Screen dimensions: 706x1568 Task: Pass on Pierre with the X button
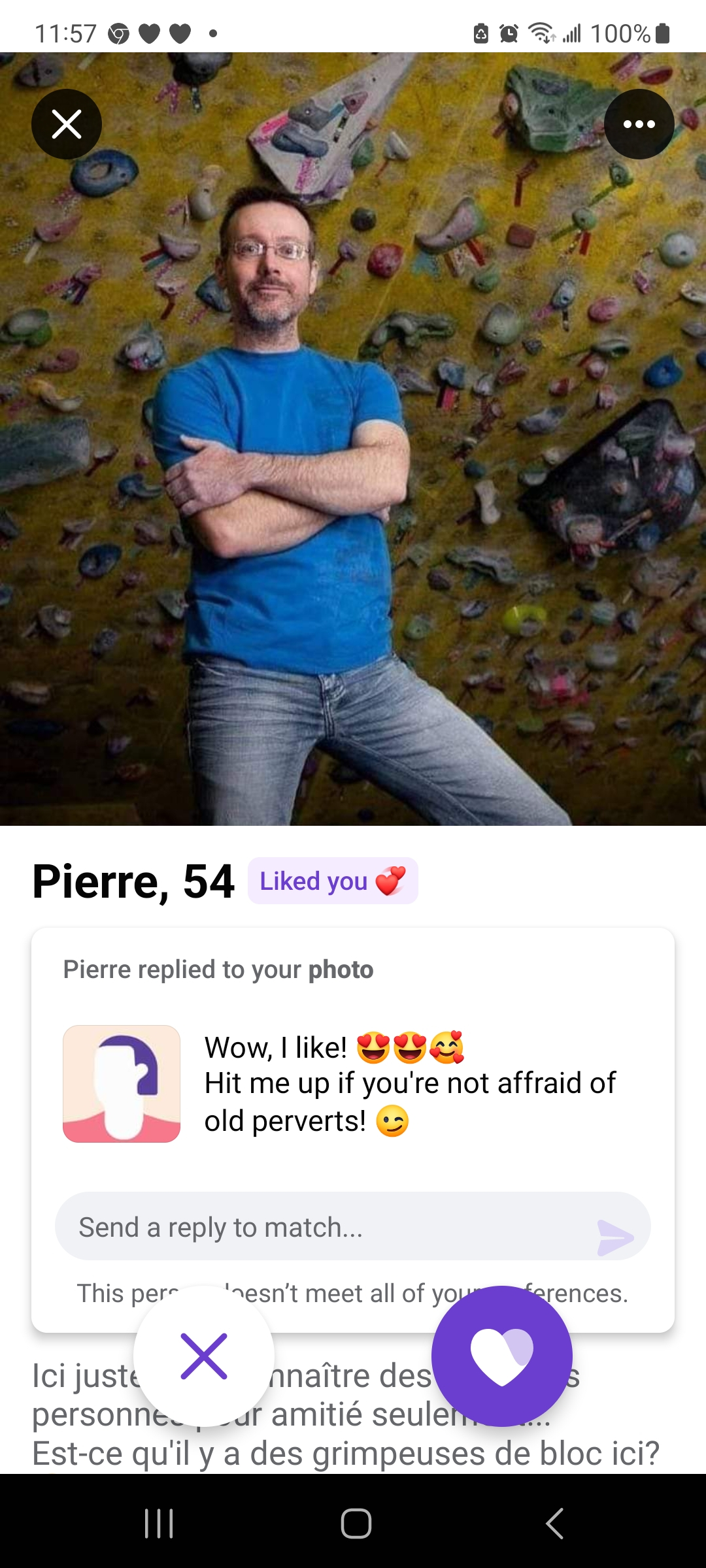pos(204,1356)
